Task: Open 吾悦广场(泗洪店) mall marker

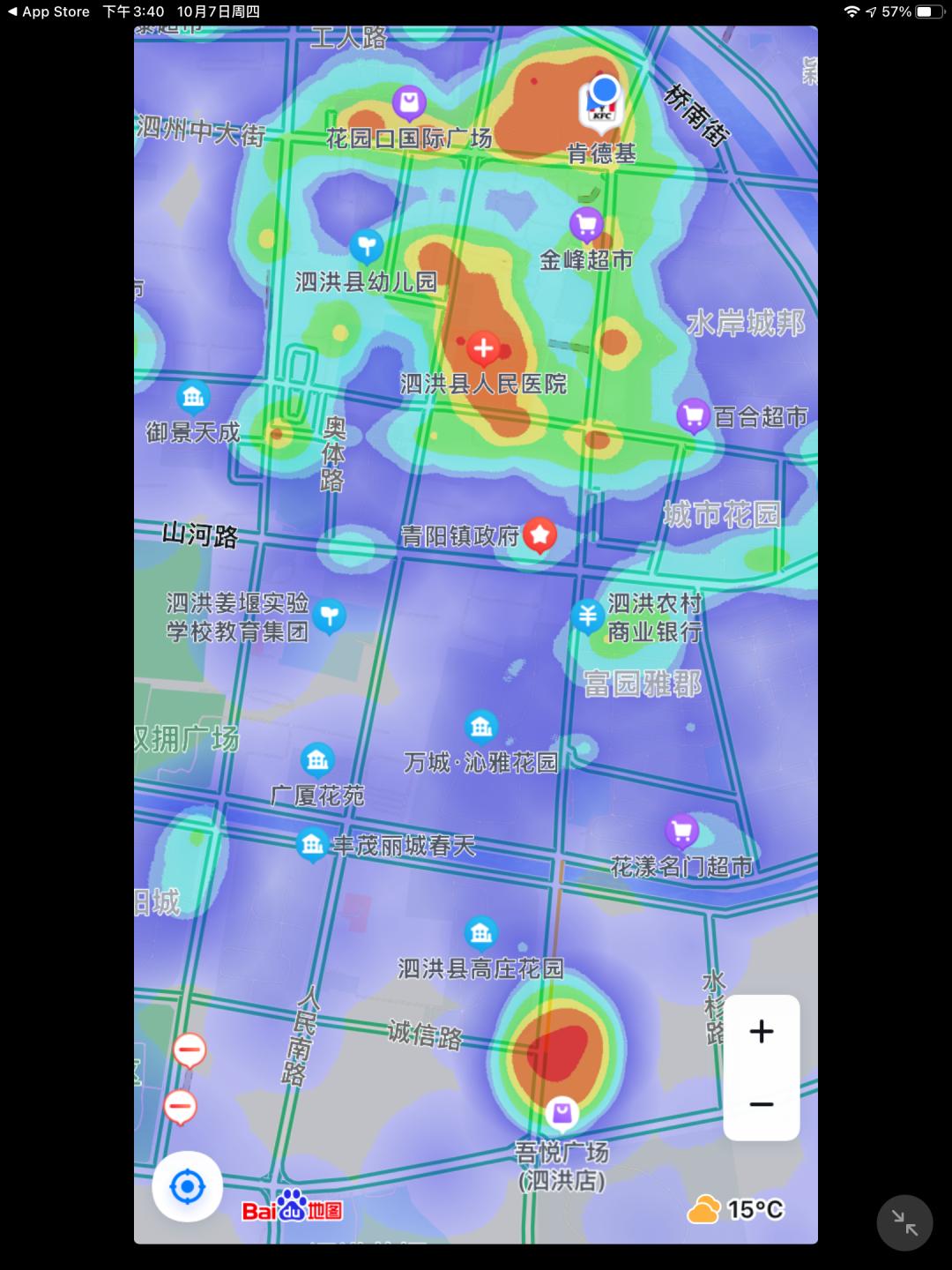Action: pyautogui.click(x=562, y=1113)
